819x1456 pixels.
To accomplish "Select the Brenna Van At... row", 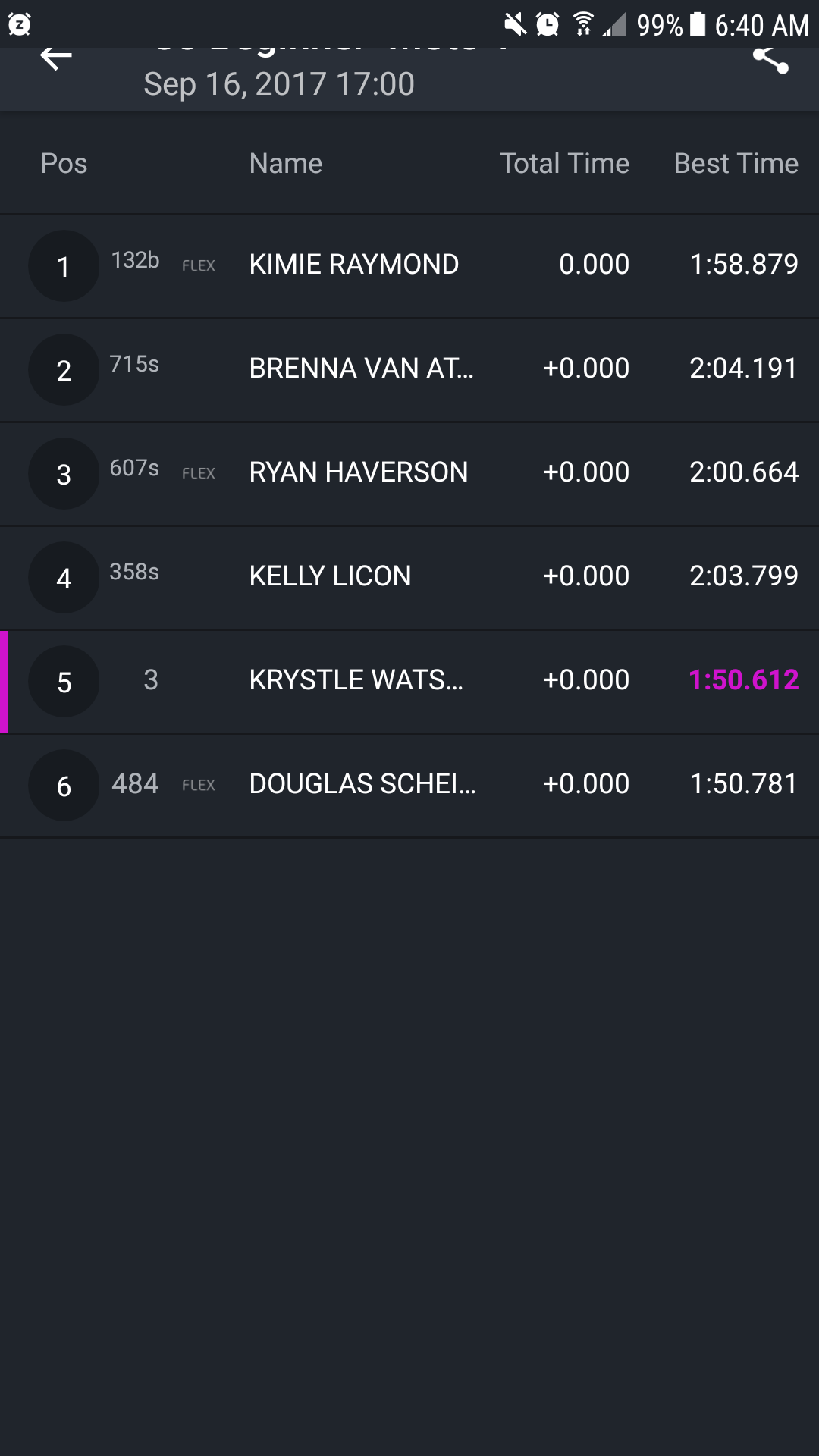I will [x=409, y=369].
